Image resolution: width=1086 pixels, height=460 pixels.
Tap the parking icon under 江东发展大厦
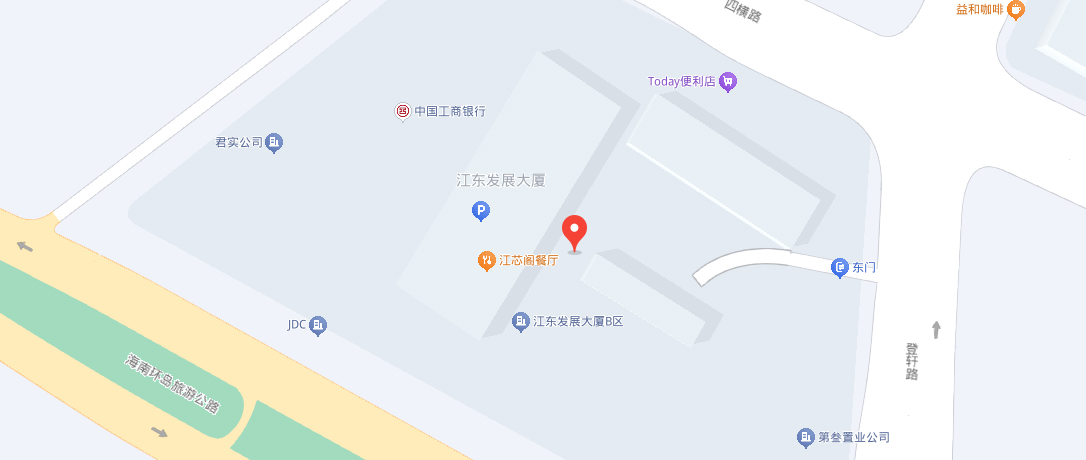pos(481,211)
